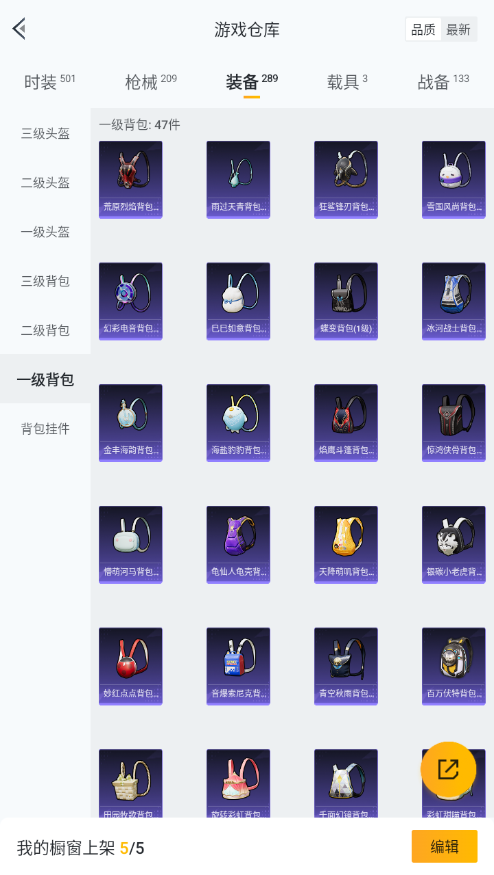Open the 蝶变背包(1级) item
This screenshot has height=875, width=494.
tap(346, 301)
